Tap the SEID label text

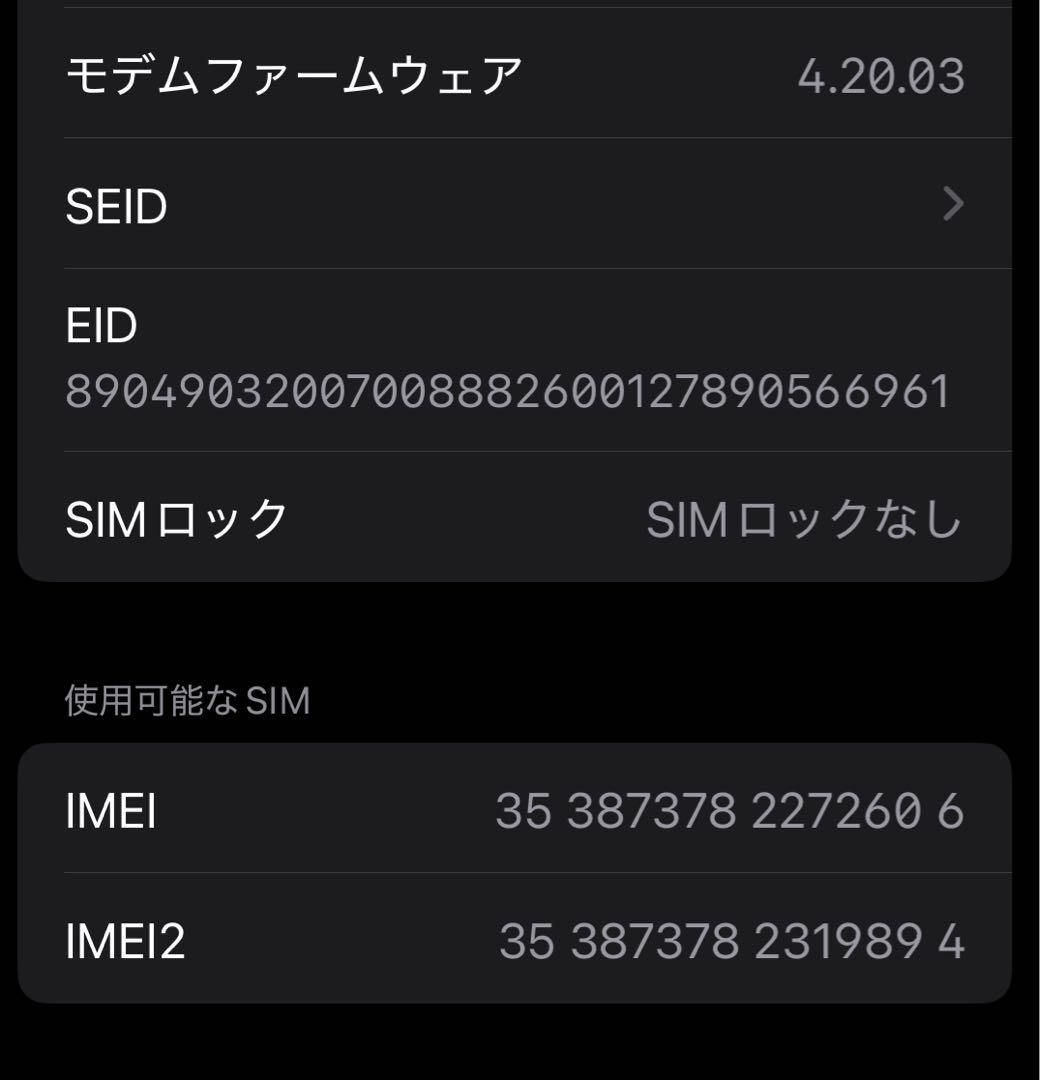[x=113, y=207]
